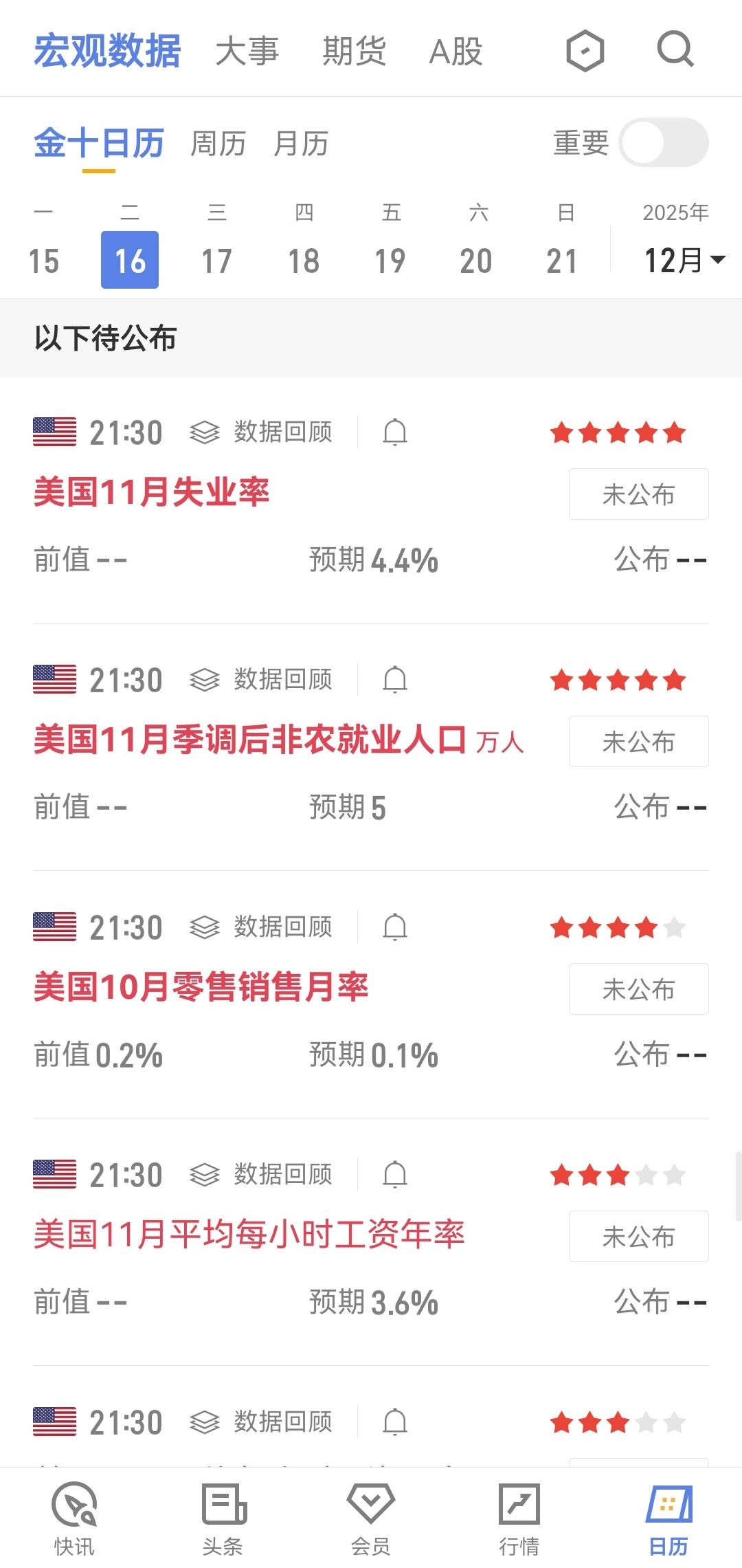Screen dimensions: 742x1568
Task: Select date 19 in the week strip
Action: point(390,260)
